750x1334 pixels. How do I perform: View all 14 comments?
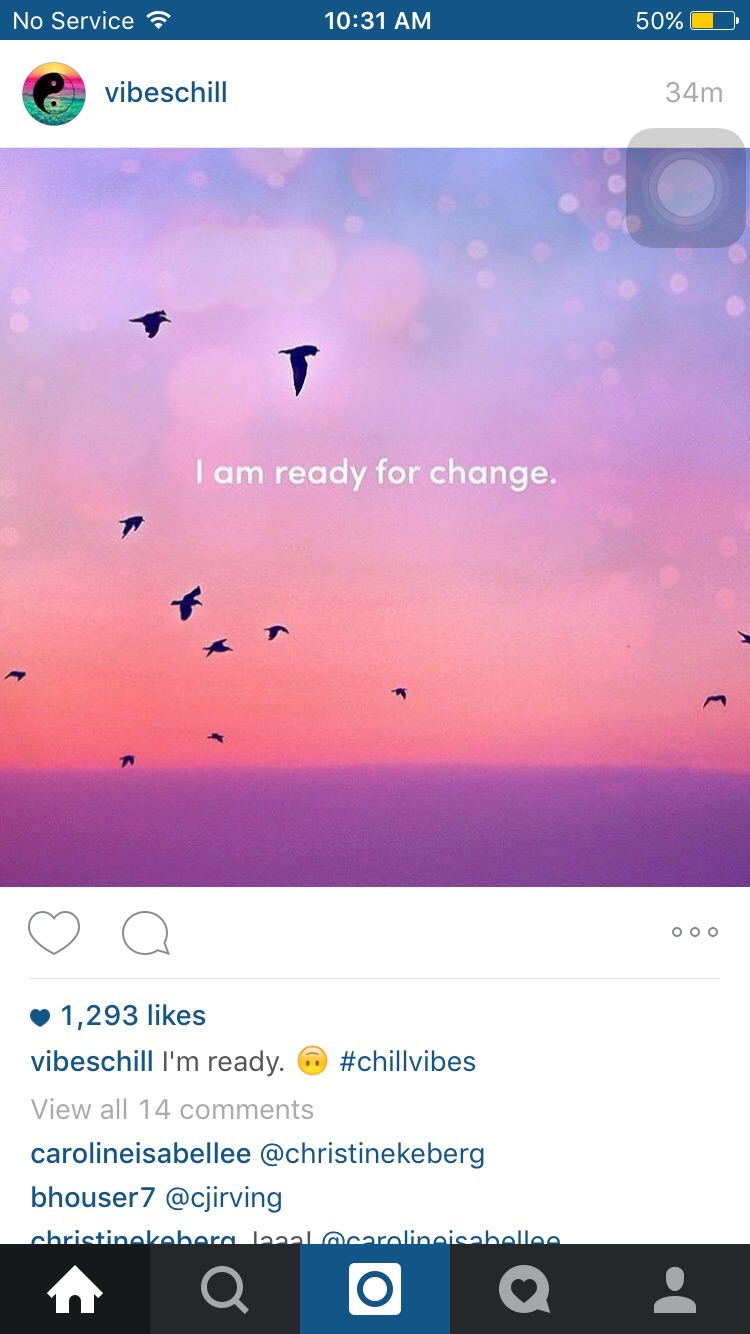pyautogui.click(x=172, y=1110)
